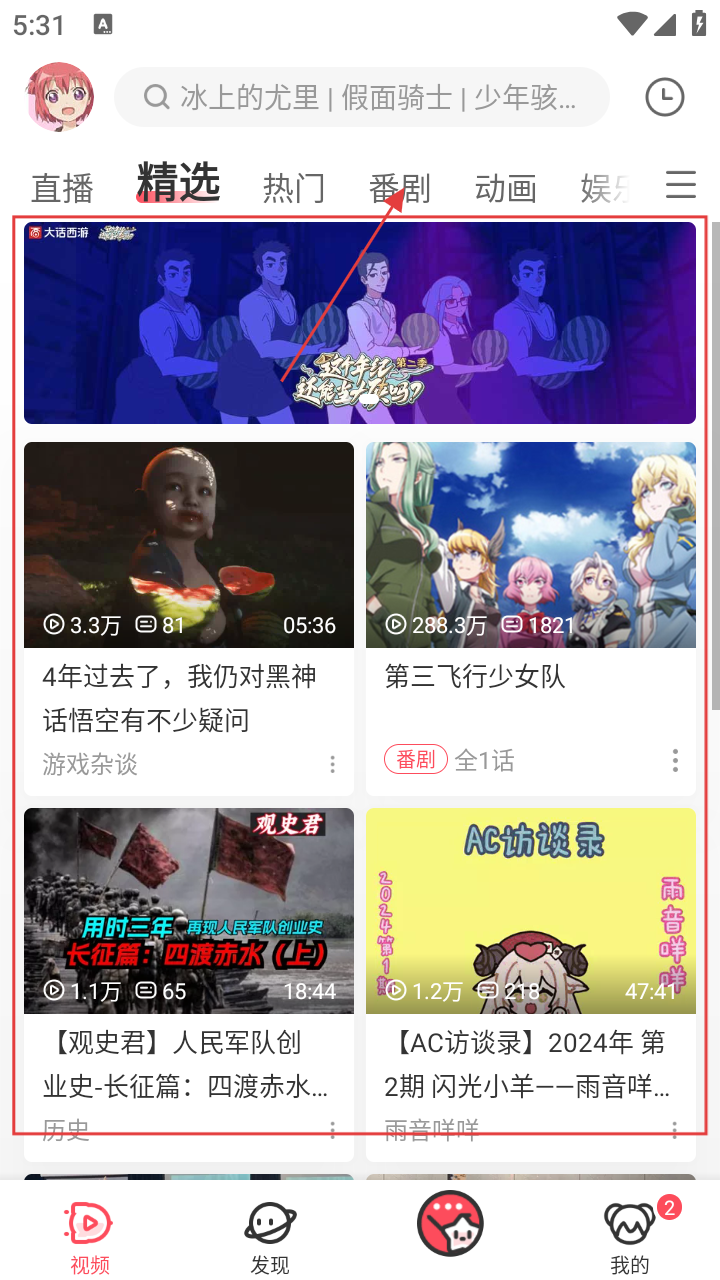Open watch history clock icon

665,97
